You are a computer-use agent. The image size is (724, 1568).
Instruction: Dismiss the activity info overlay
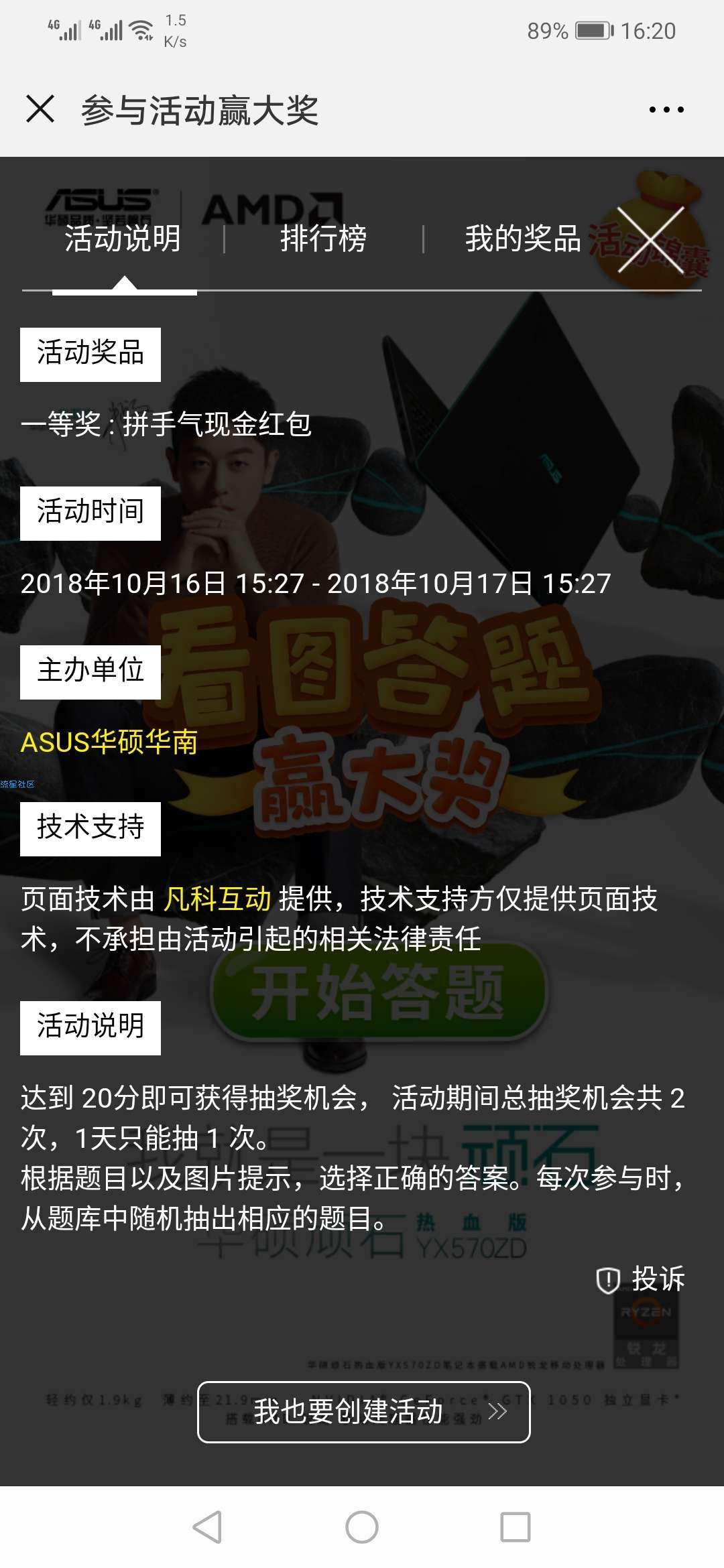pyautogui.click(x=650, y=240)
